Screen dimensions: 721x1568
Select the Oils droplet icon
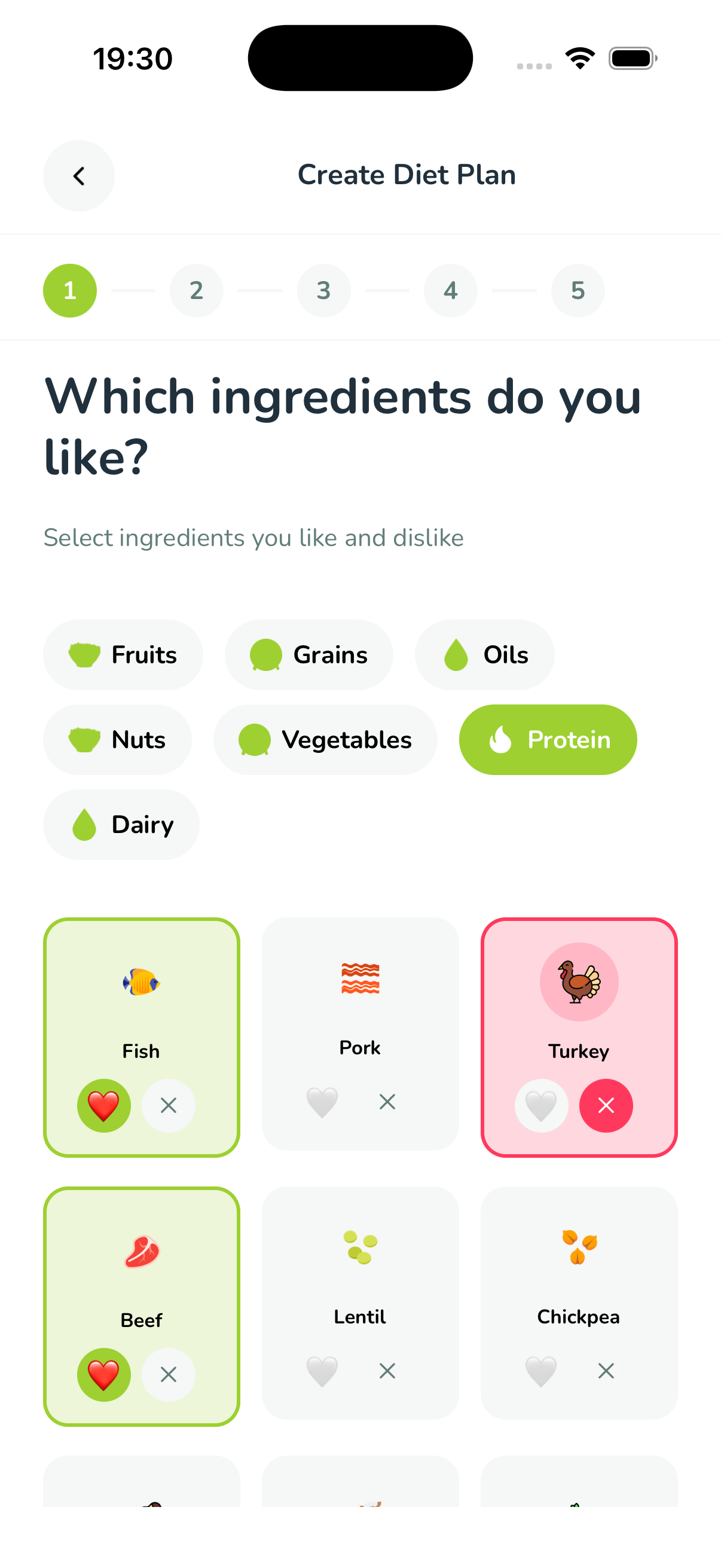click(455, 654)
